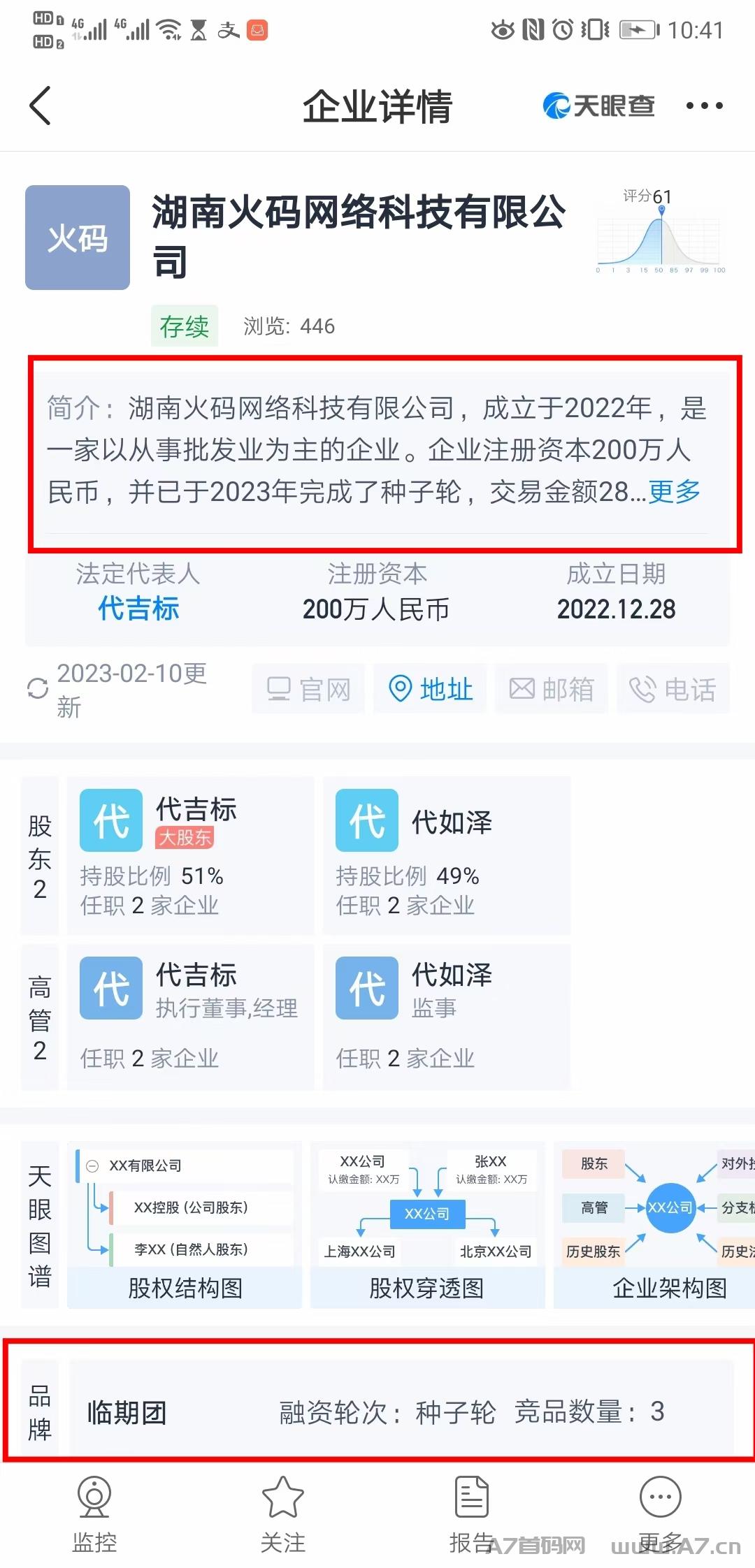Follow the company via 关注 star
755x1568 pixels.
pos(283,1514)
